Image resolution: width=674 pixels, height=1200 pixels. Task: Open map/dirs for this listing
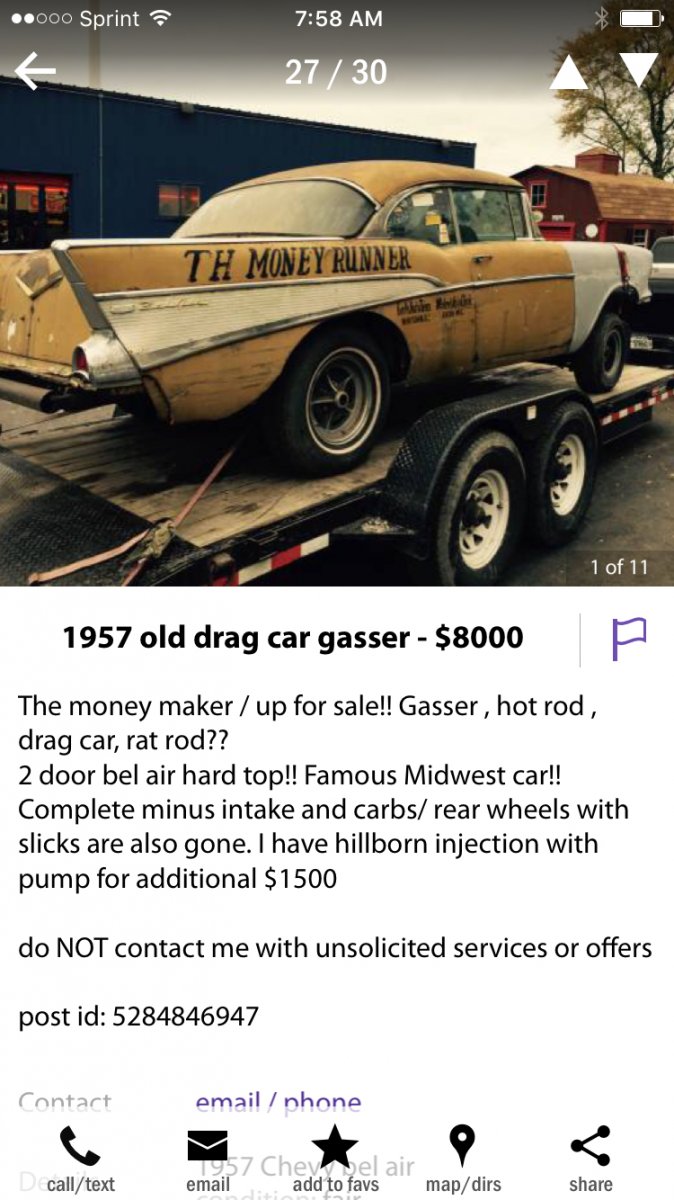(x=461, y=1160)
